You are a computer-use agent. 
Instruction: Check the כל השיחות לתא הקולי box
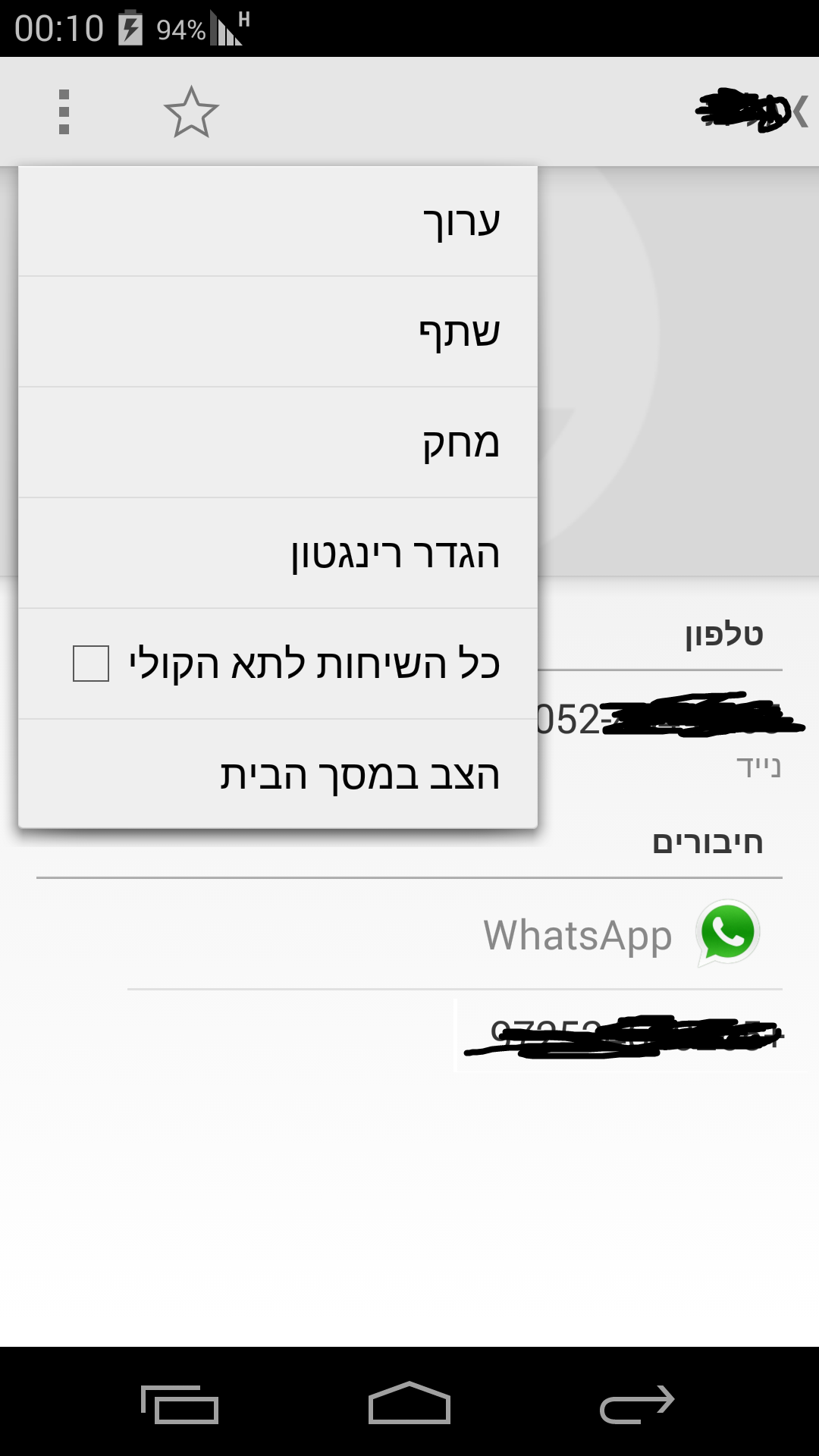point(91,664)
